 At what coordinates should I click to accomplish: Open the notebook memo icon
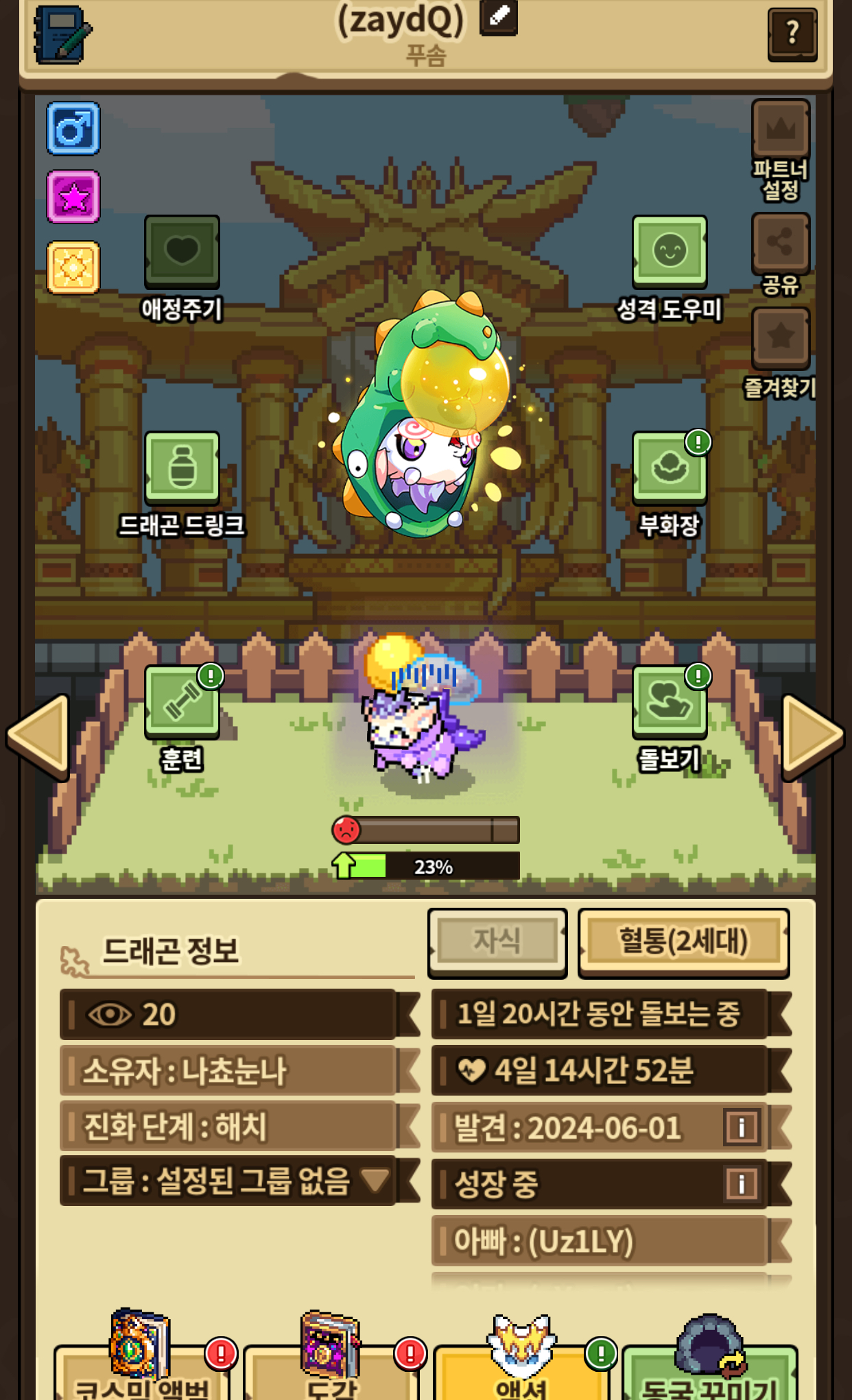coord(62,34)
